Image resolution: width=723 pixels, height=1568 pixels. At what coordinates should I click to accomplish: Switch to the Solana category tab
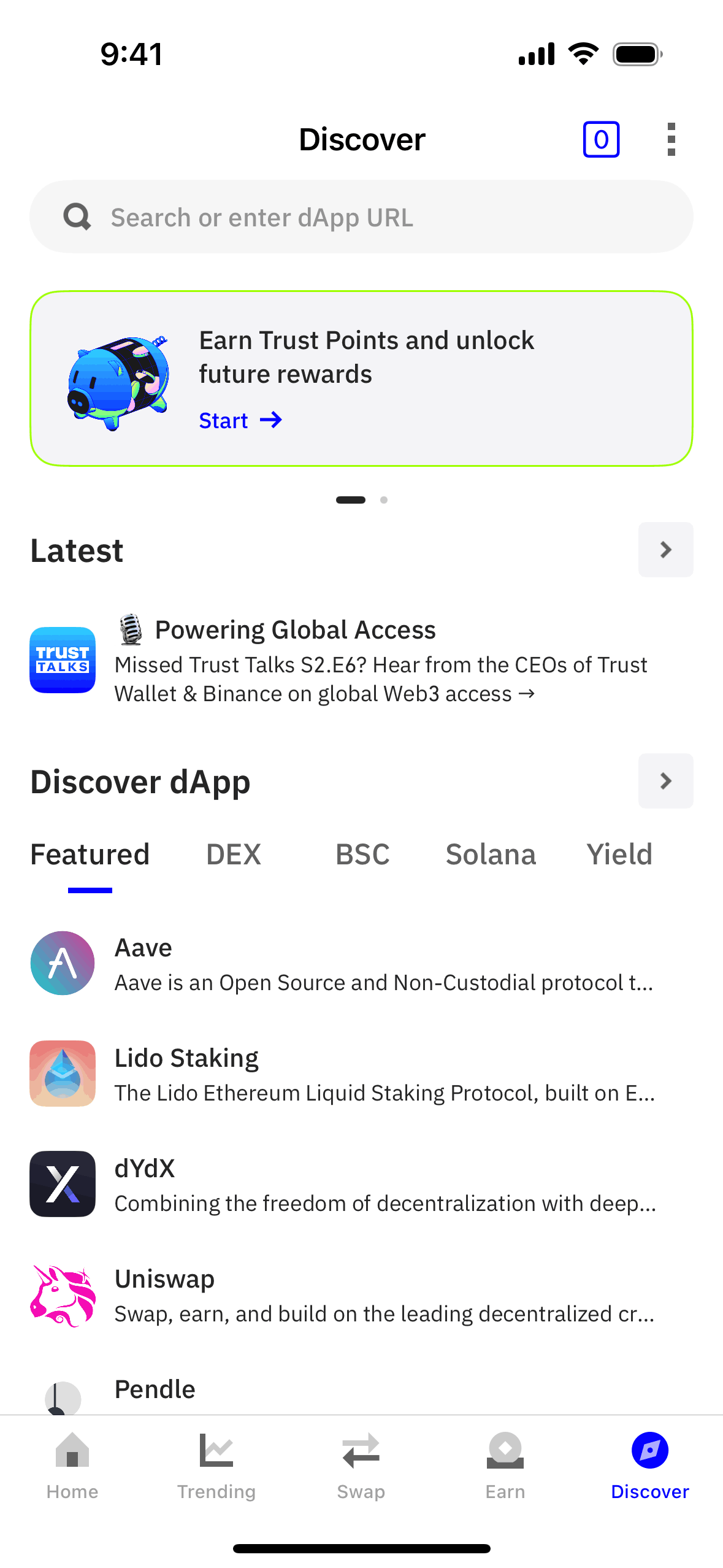click(491, 854)
